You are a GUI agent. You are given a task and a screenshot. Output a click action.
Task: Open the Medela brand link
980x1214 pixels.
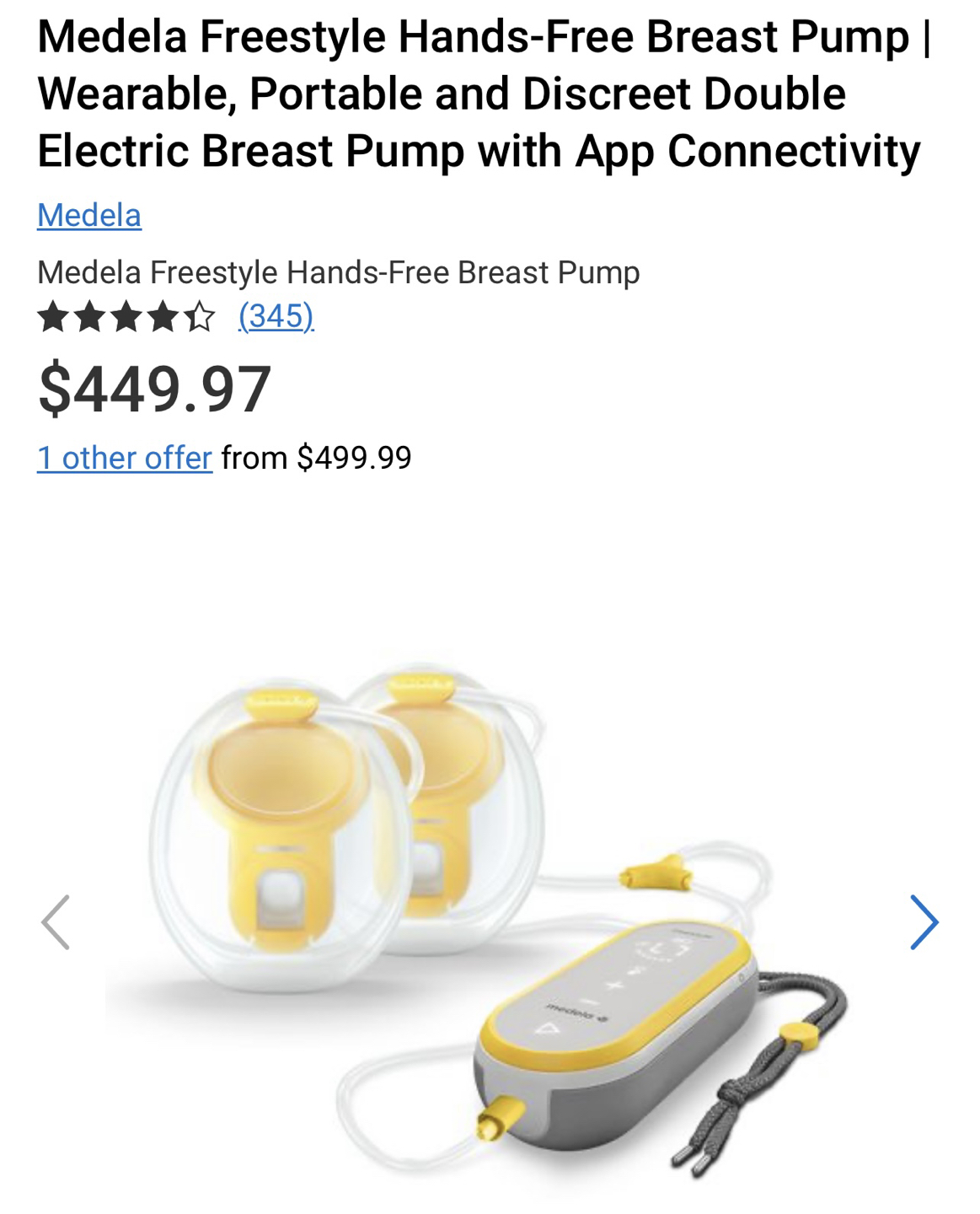(x=88, y=215)
